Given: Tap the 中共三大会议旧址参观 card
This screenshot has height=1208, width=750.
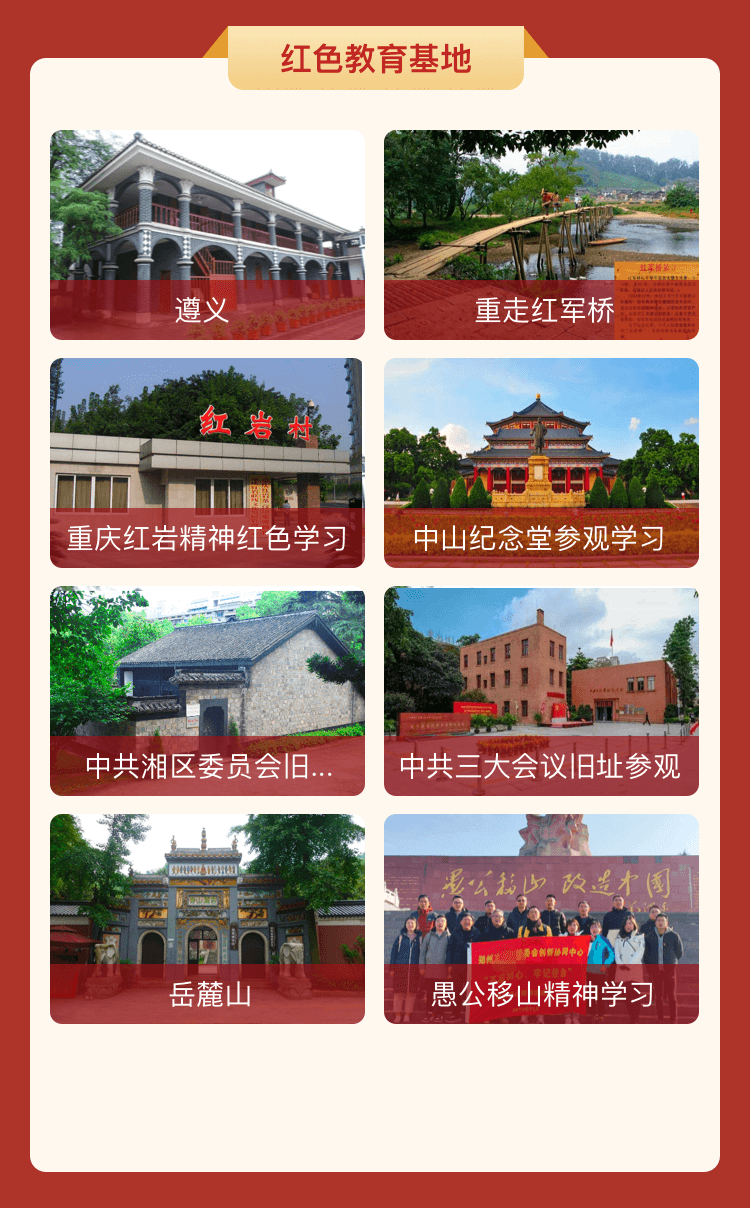Looking at the screenshot, I should [541, 691].
